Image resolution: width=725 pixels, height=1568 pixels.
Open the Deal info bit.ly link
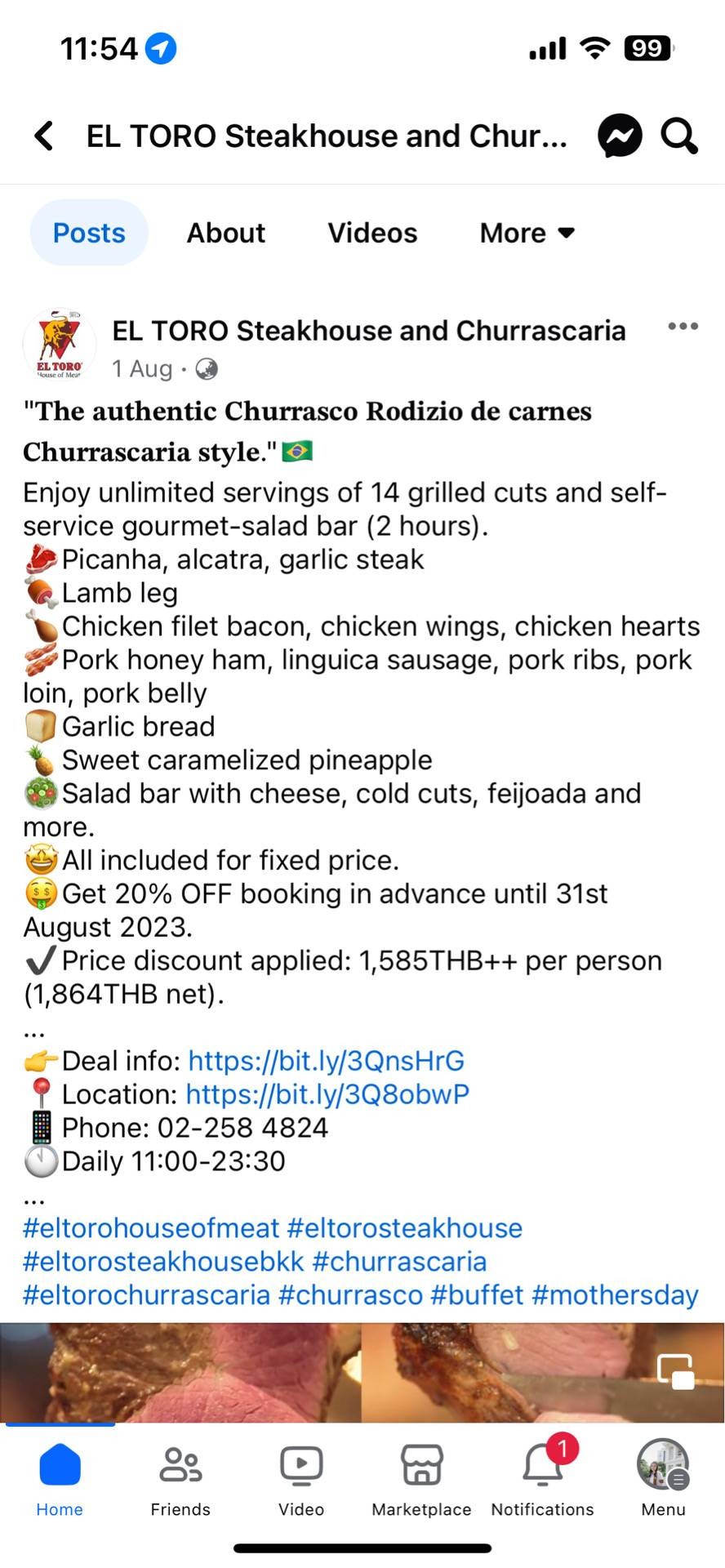[326, 1061]
